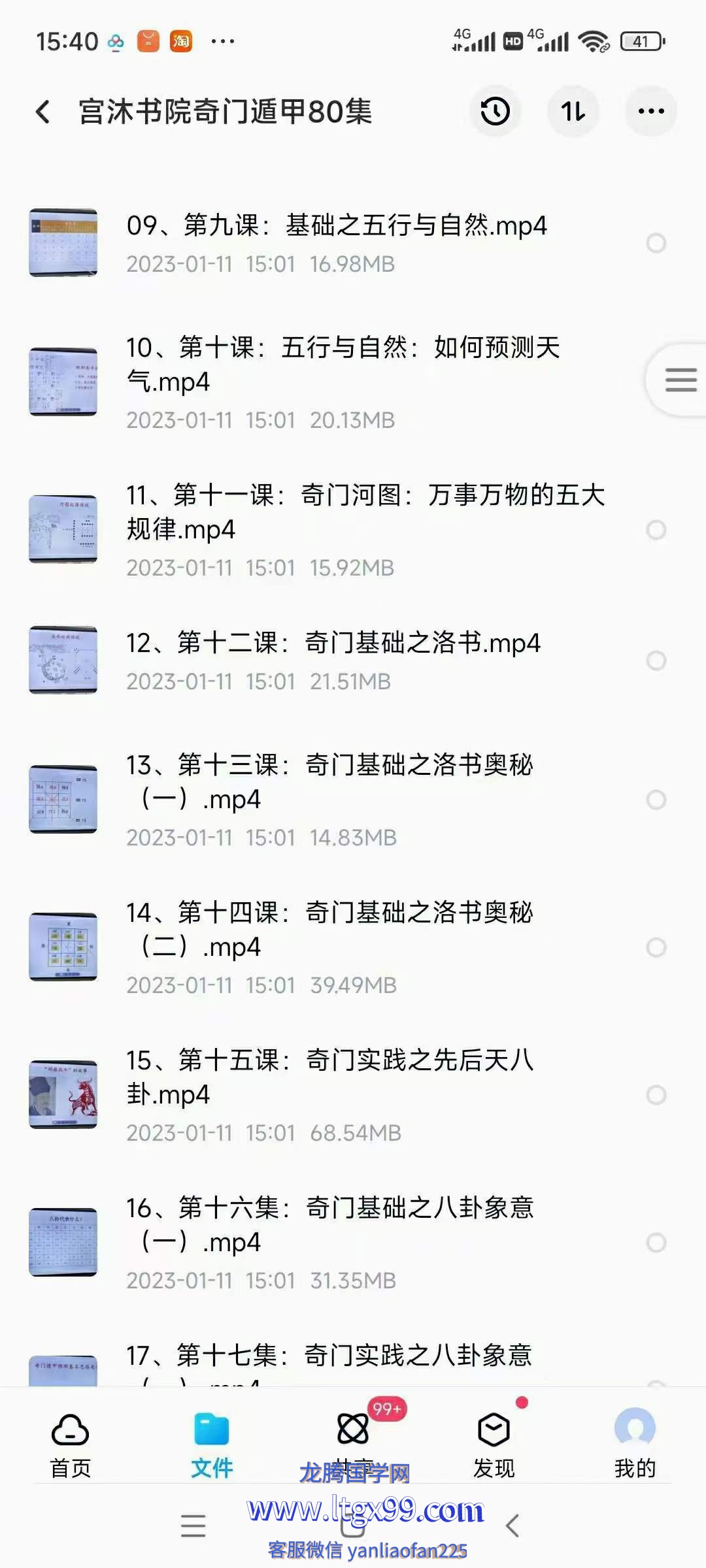Change the file sort order

pos(573,112)
